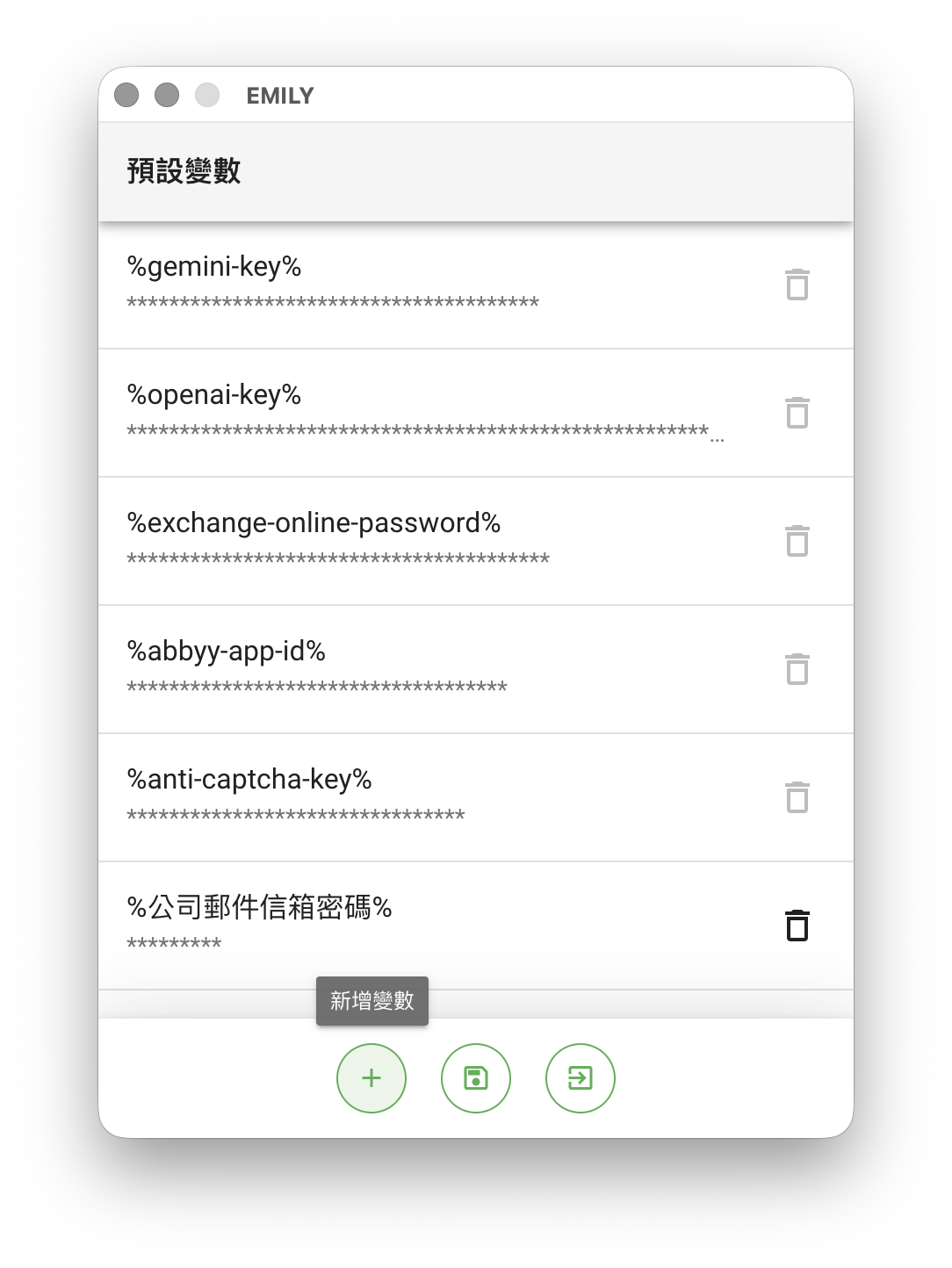This screenshot has width=952, height=1268.
Task: Tap the exit arrow button
Action: tap(581, 1077)
